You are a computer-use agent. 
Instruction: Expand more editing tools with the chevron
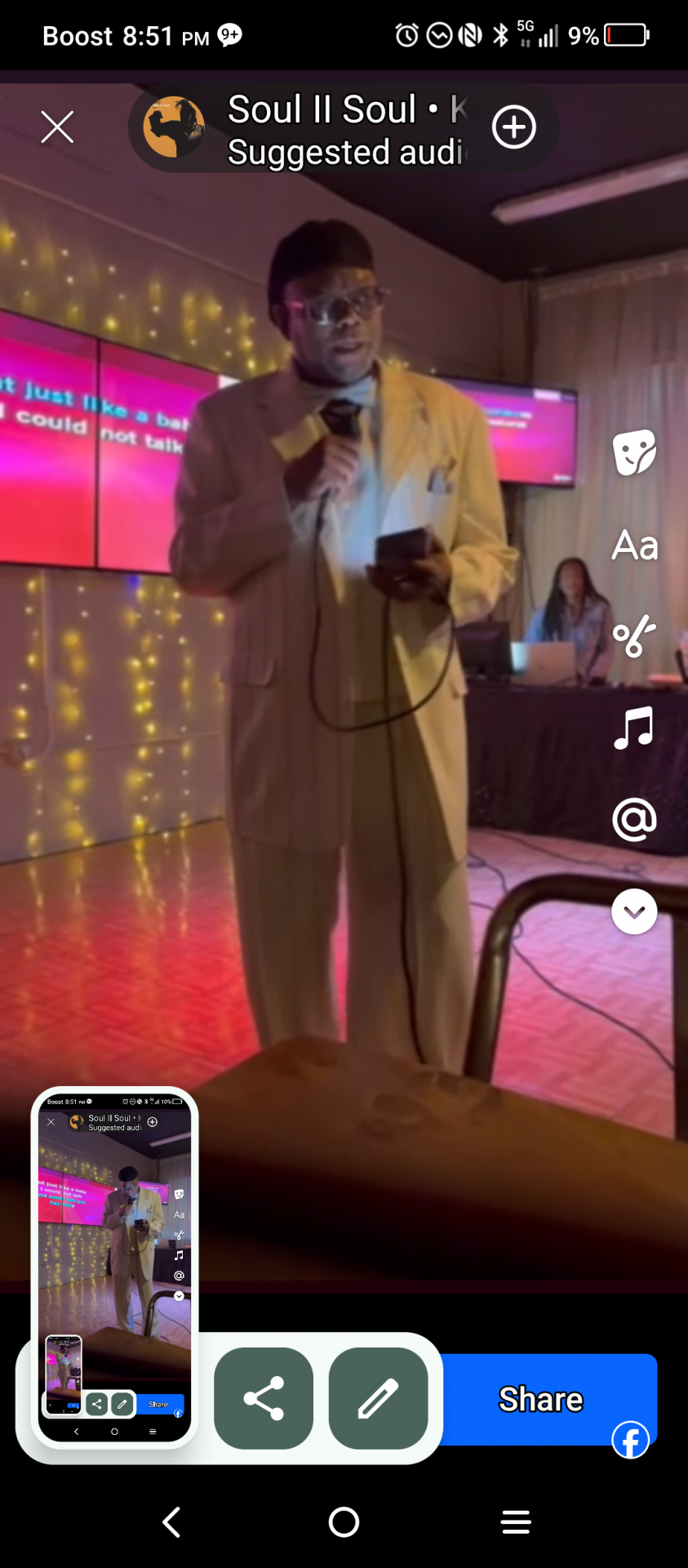coord(634,911)
